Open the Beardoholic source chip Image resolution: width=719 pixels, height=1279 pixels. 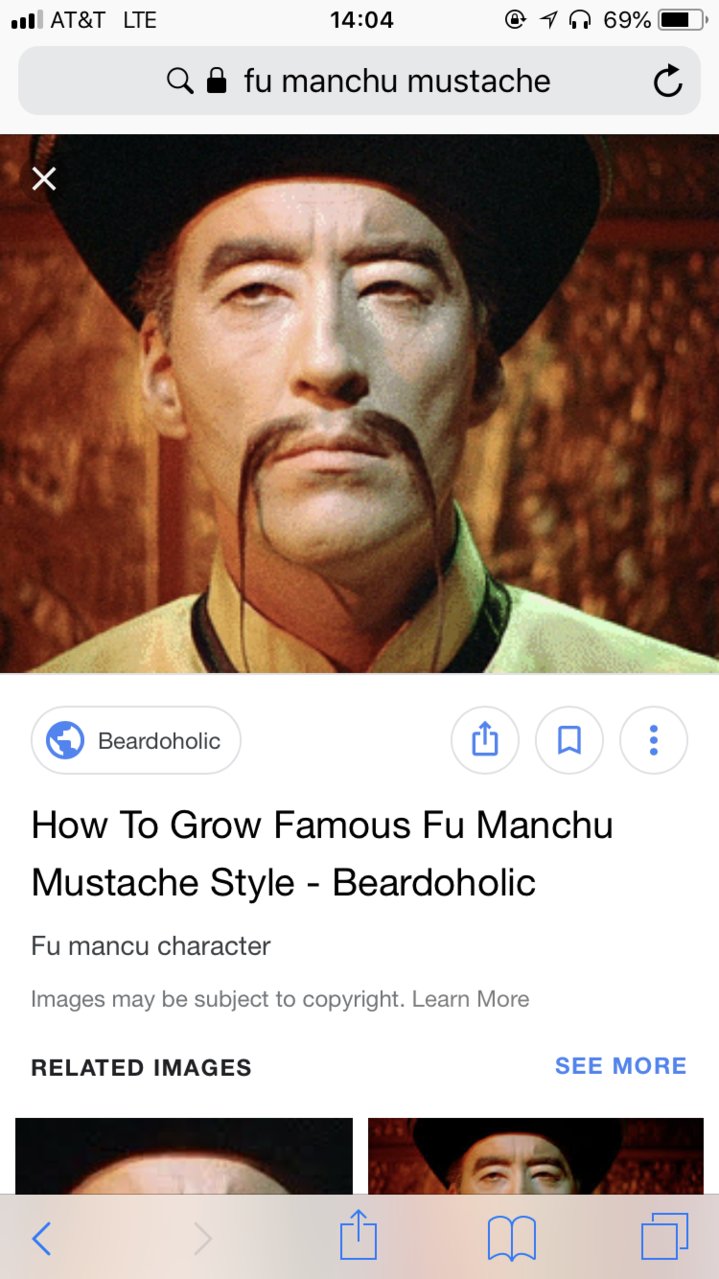click(136, 741)
